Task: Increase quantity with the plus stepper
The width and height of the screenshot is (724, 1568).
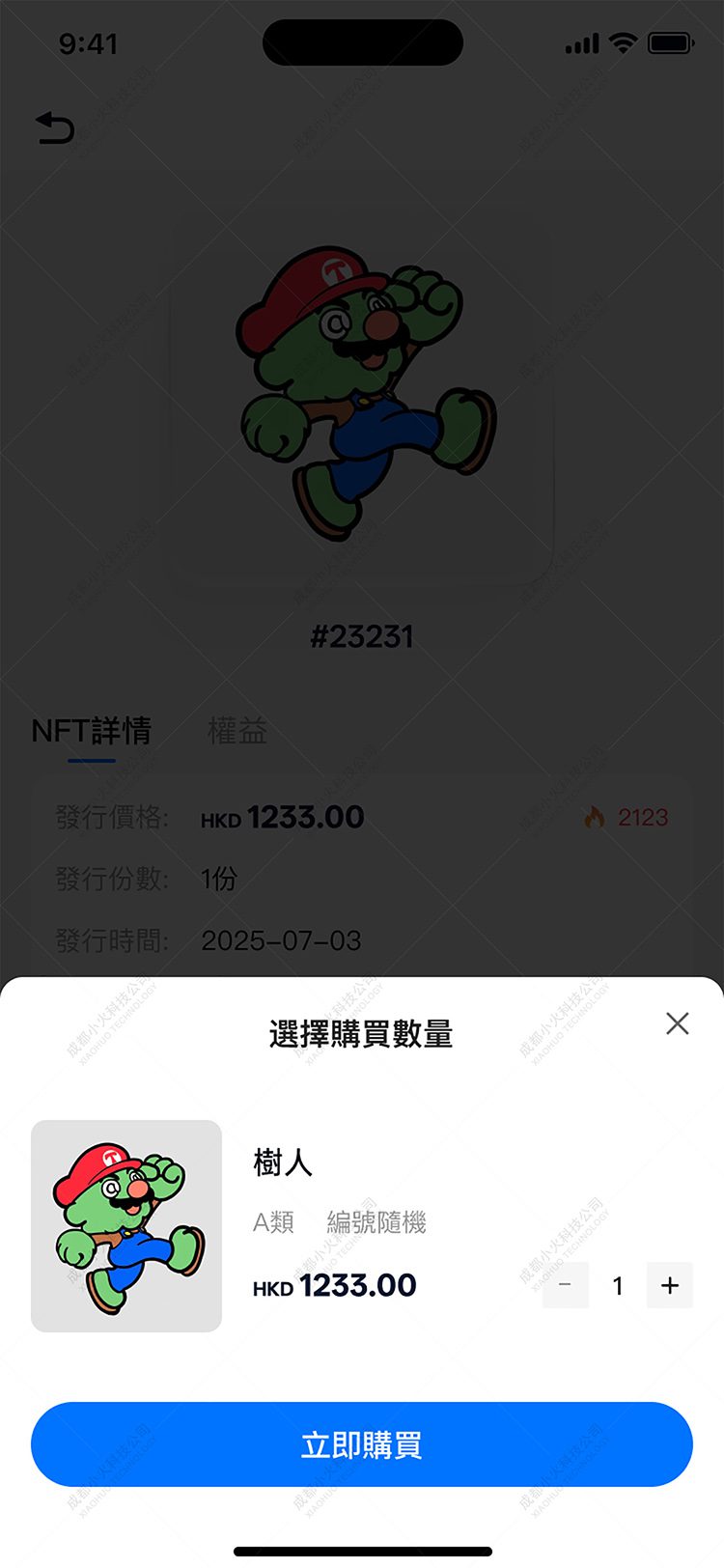Action: [670, 1285]
